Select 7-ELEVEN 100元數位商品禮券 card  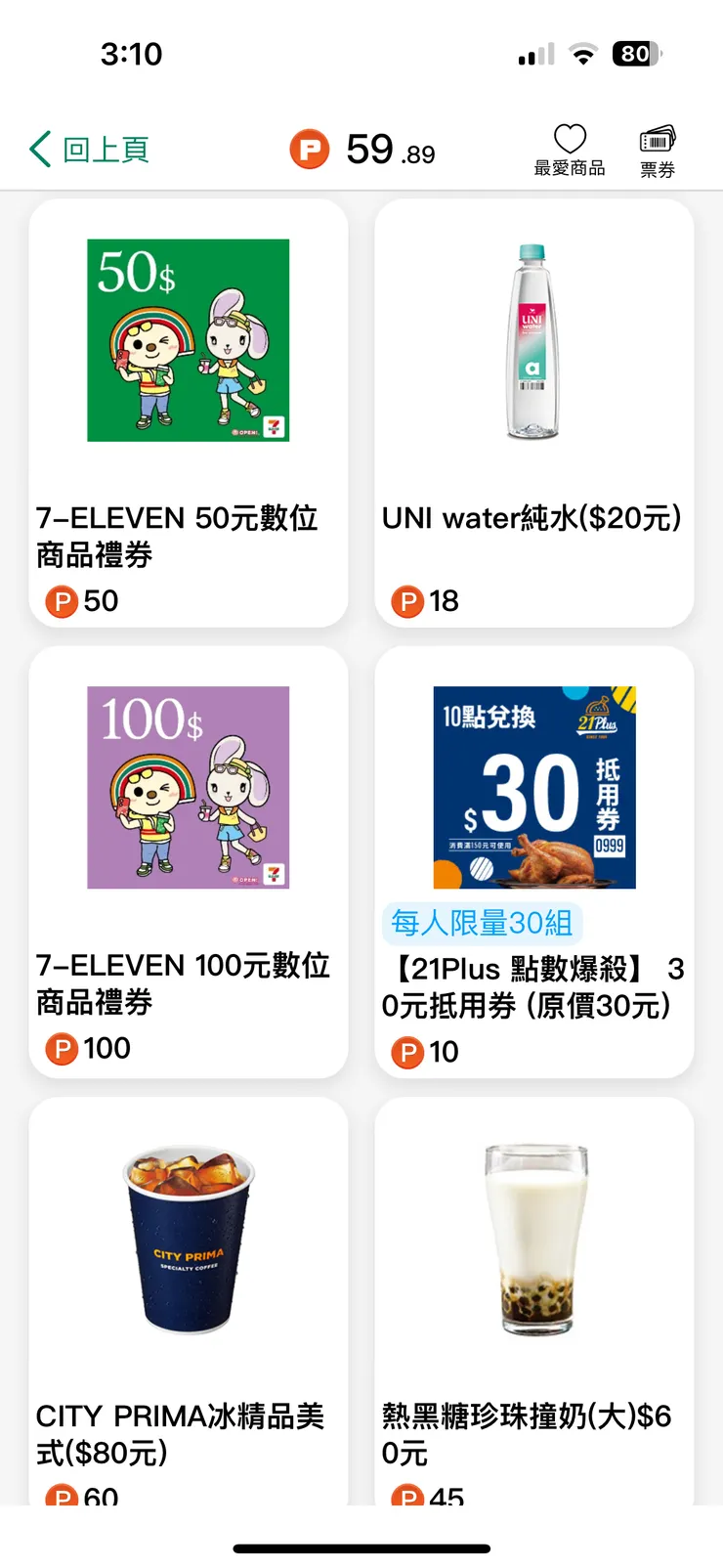189,861
